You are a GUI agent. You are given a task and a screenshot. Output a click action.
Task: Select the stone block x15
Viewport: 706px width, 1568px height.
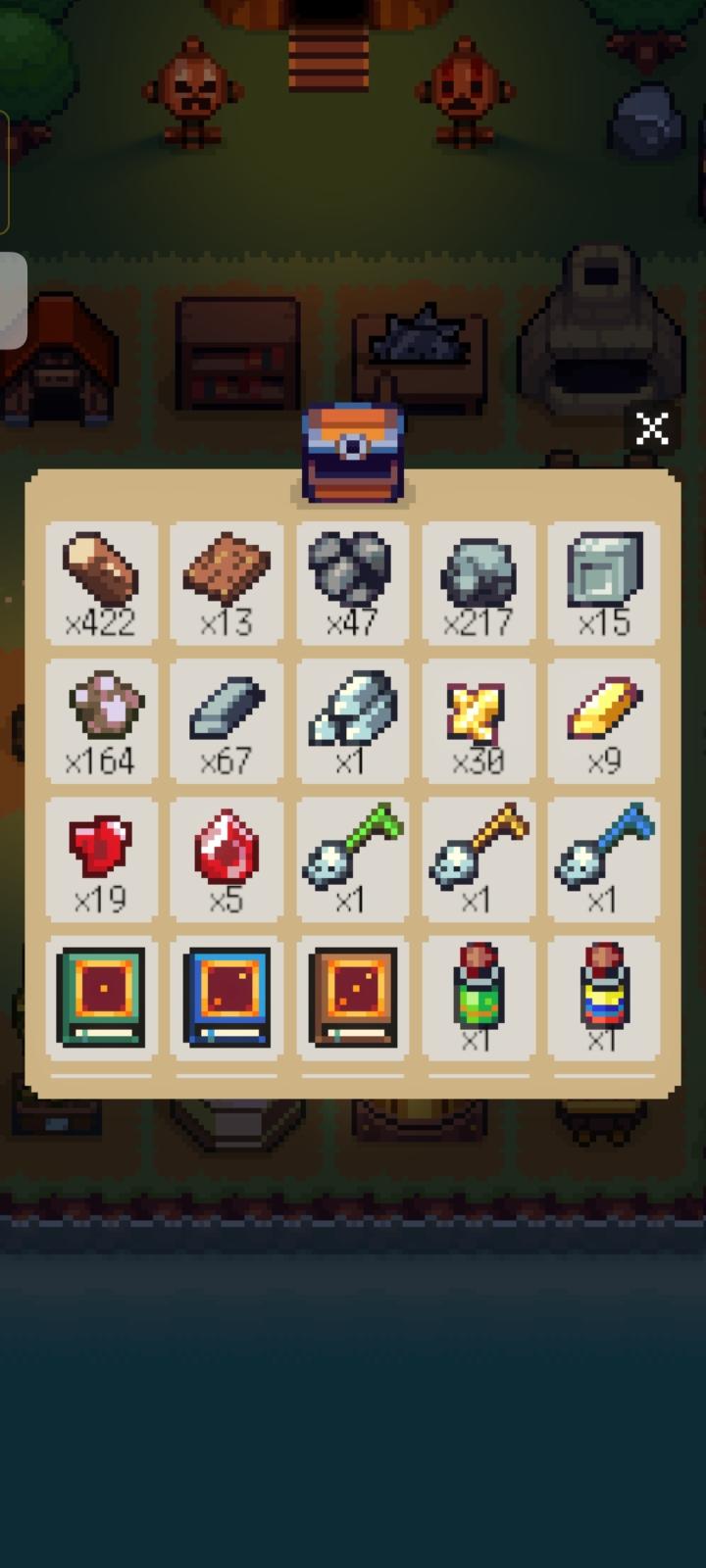click(603, 583)
